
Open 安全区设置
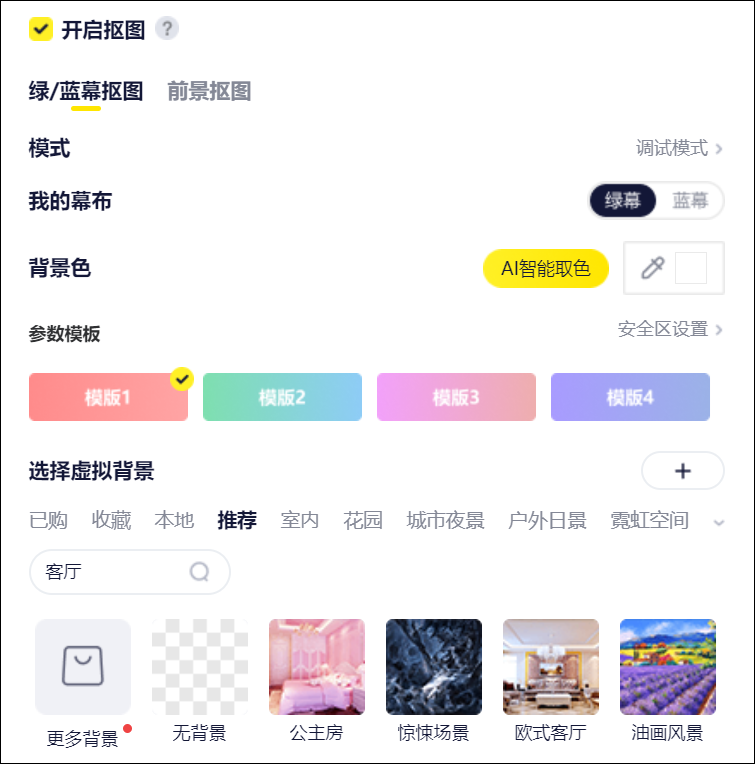tap(670, 329)
